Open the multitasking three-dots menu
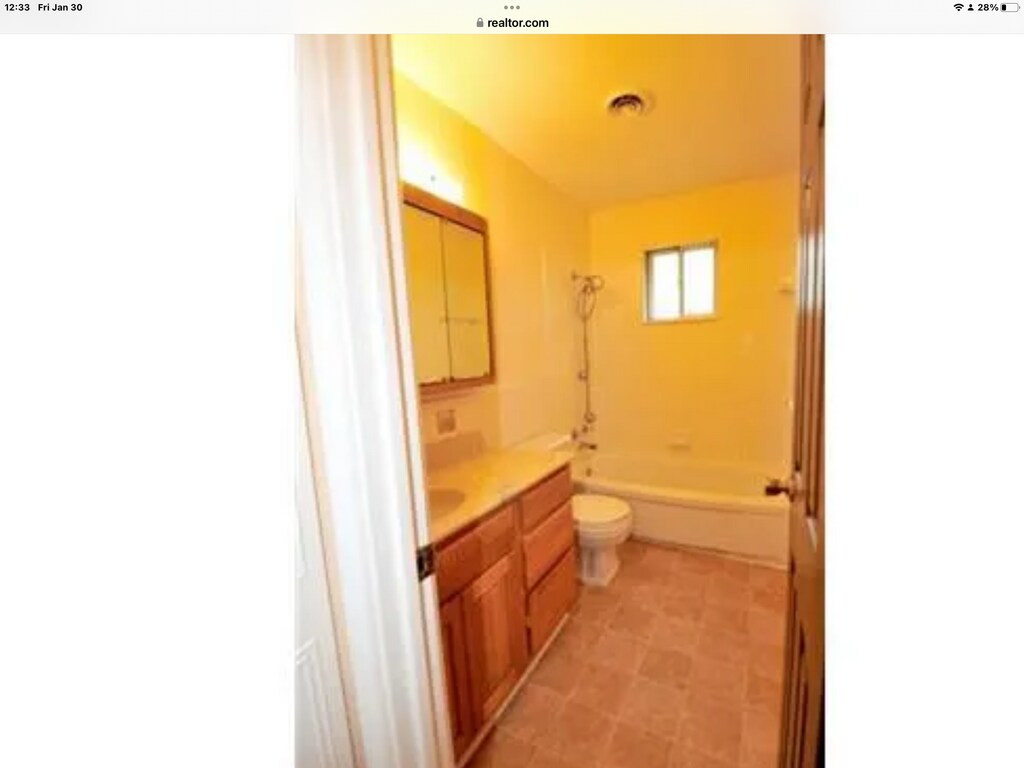This screenshot has height=768, width=1024. click(512, 7)
